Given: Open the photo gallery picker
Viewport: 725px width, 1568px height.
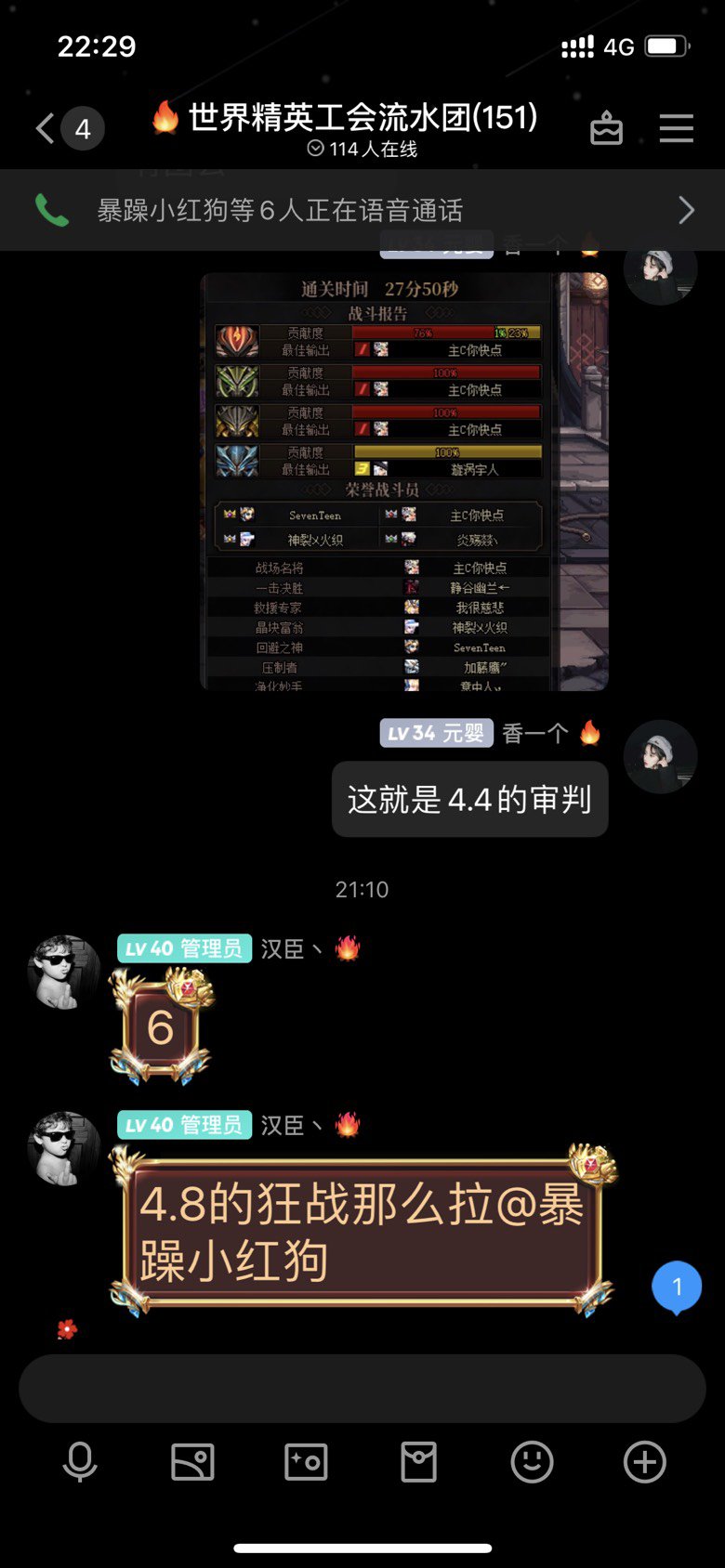Looking at the screenshot, I should (x=193, y=1462).
